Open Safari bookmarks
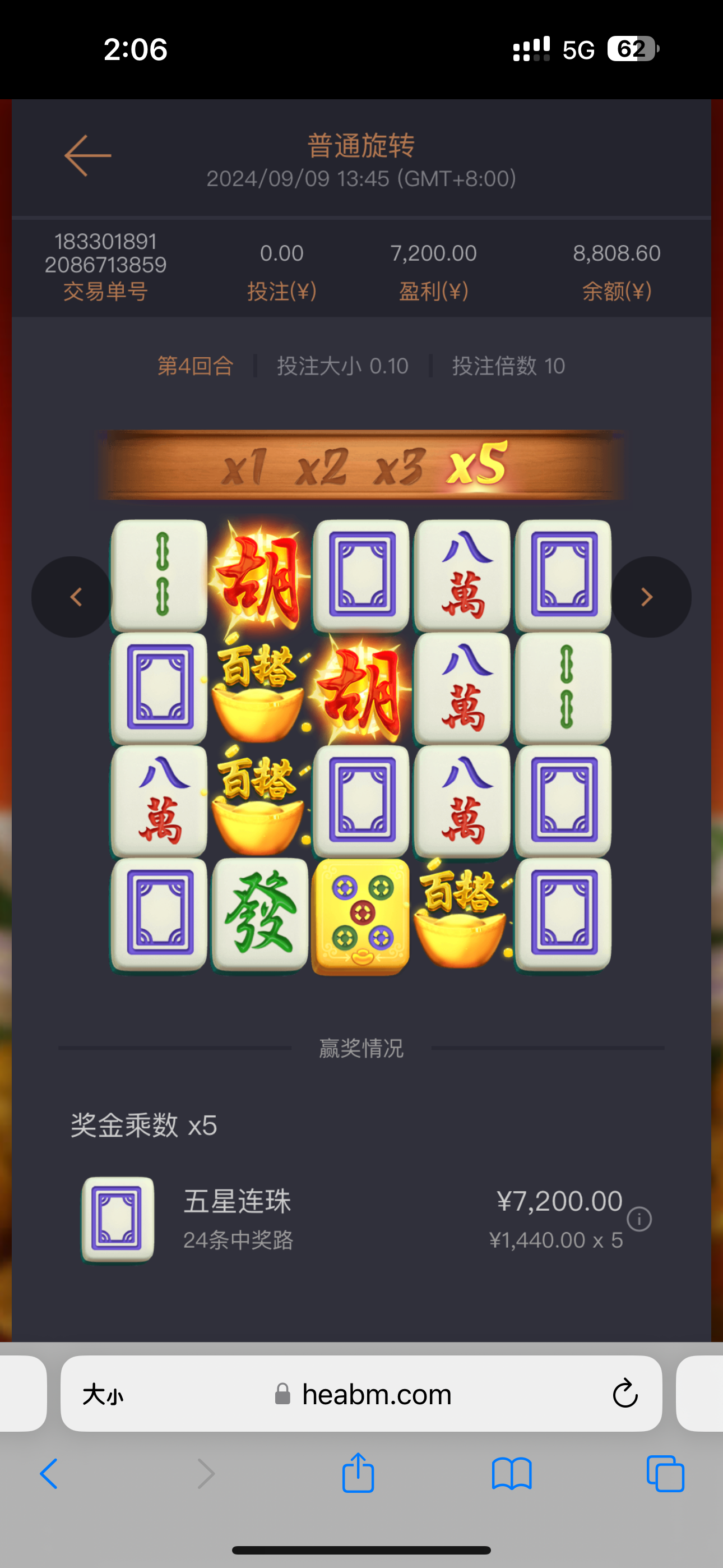 [511, 1474]
